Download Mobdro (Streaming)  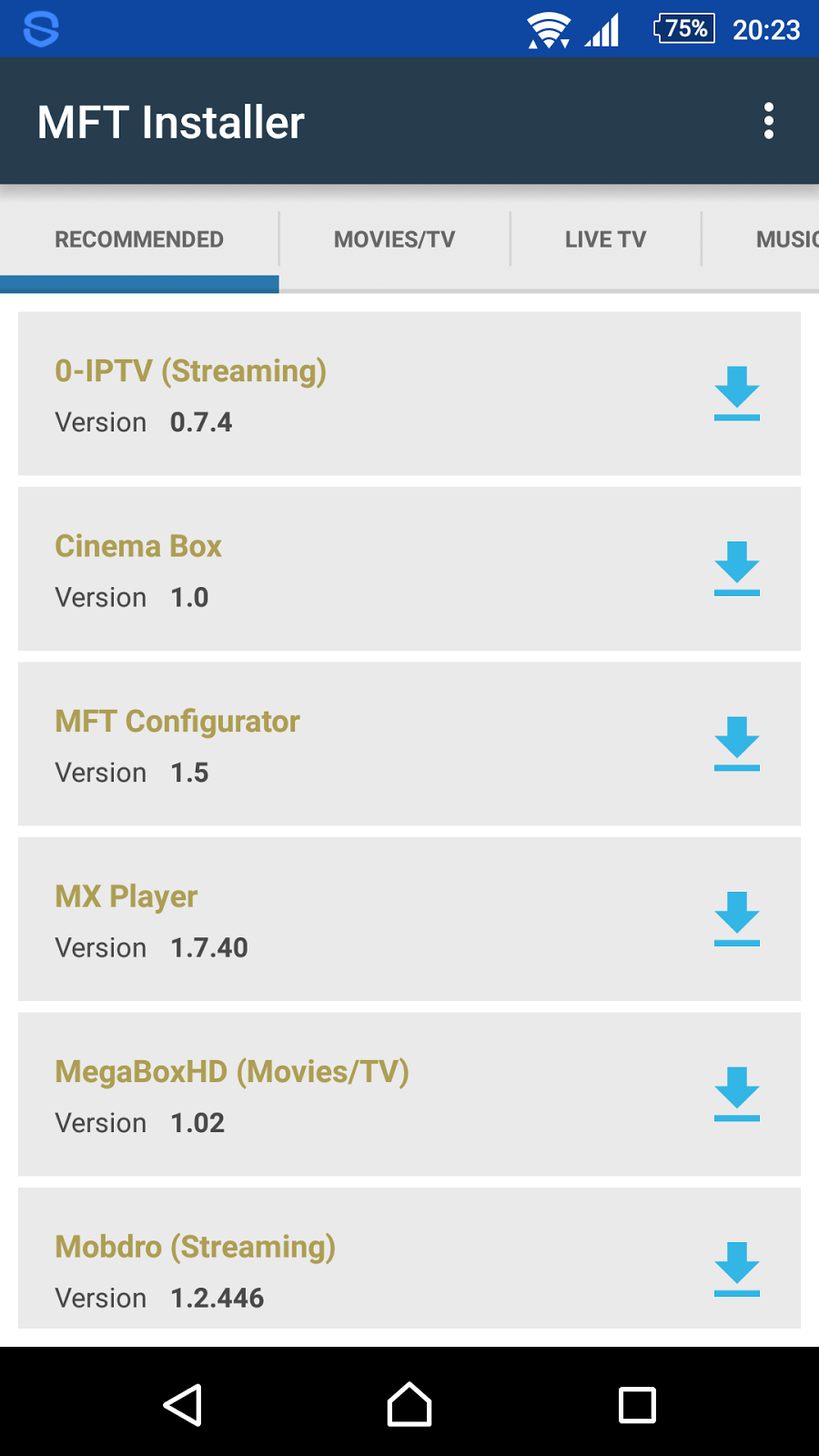(x=736, y=1269)
